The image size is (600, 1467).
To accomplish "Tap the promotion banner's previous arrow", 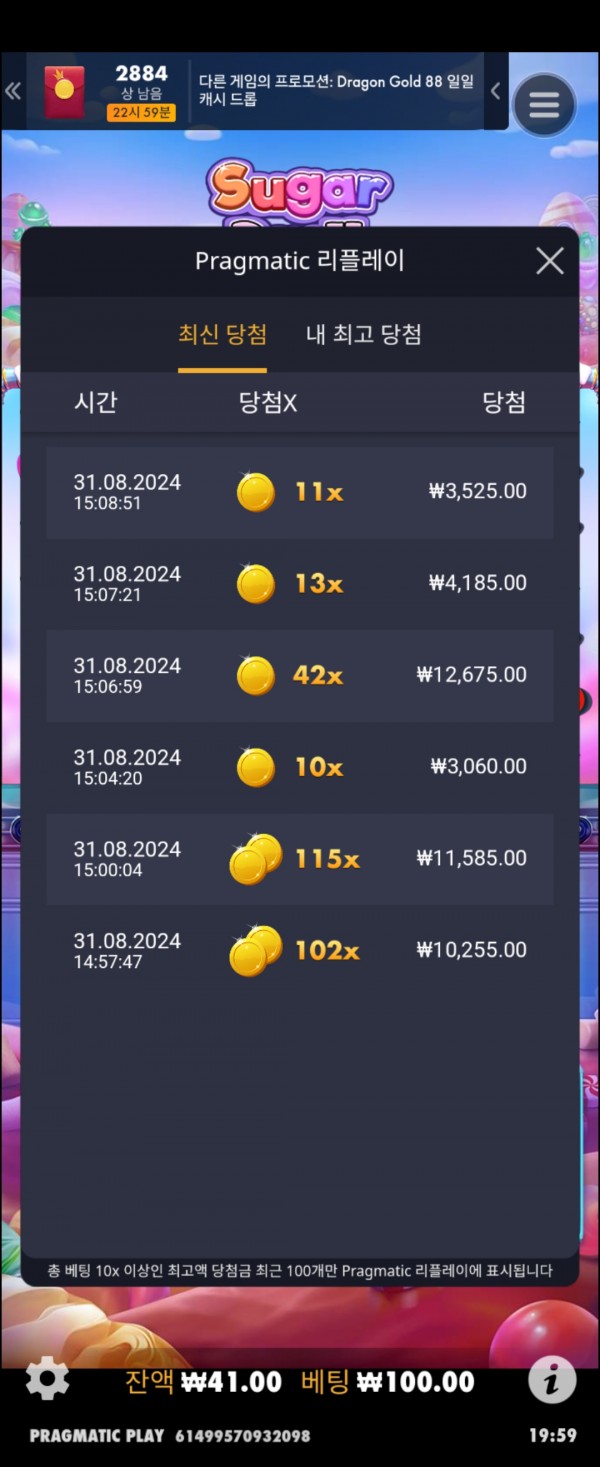I will tap(495, 91).
